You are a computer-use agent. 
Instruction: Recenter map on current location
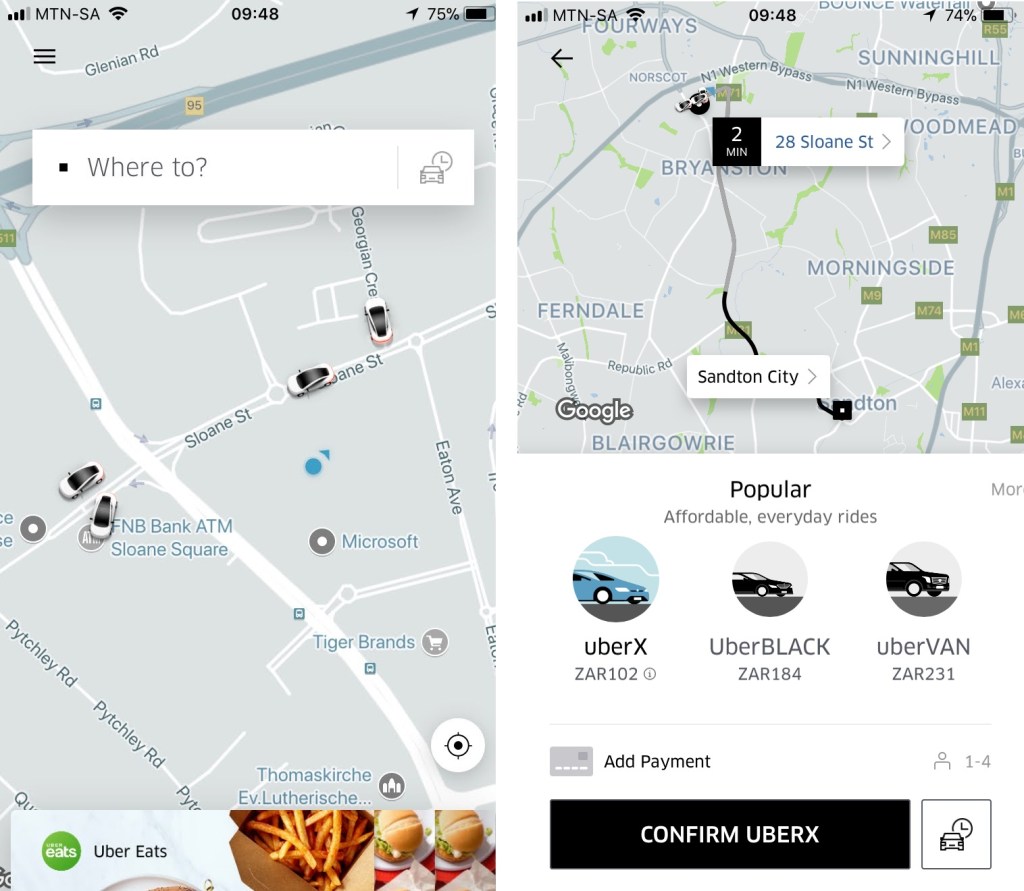point(458,745)
